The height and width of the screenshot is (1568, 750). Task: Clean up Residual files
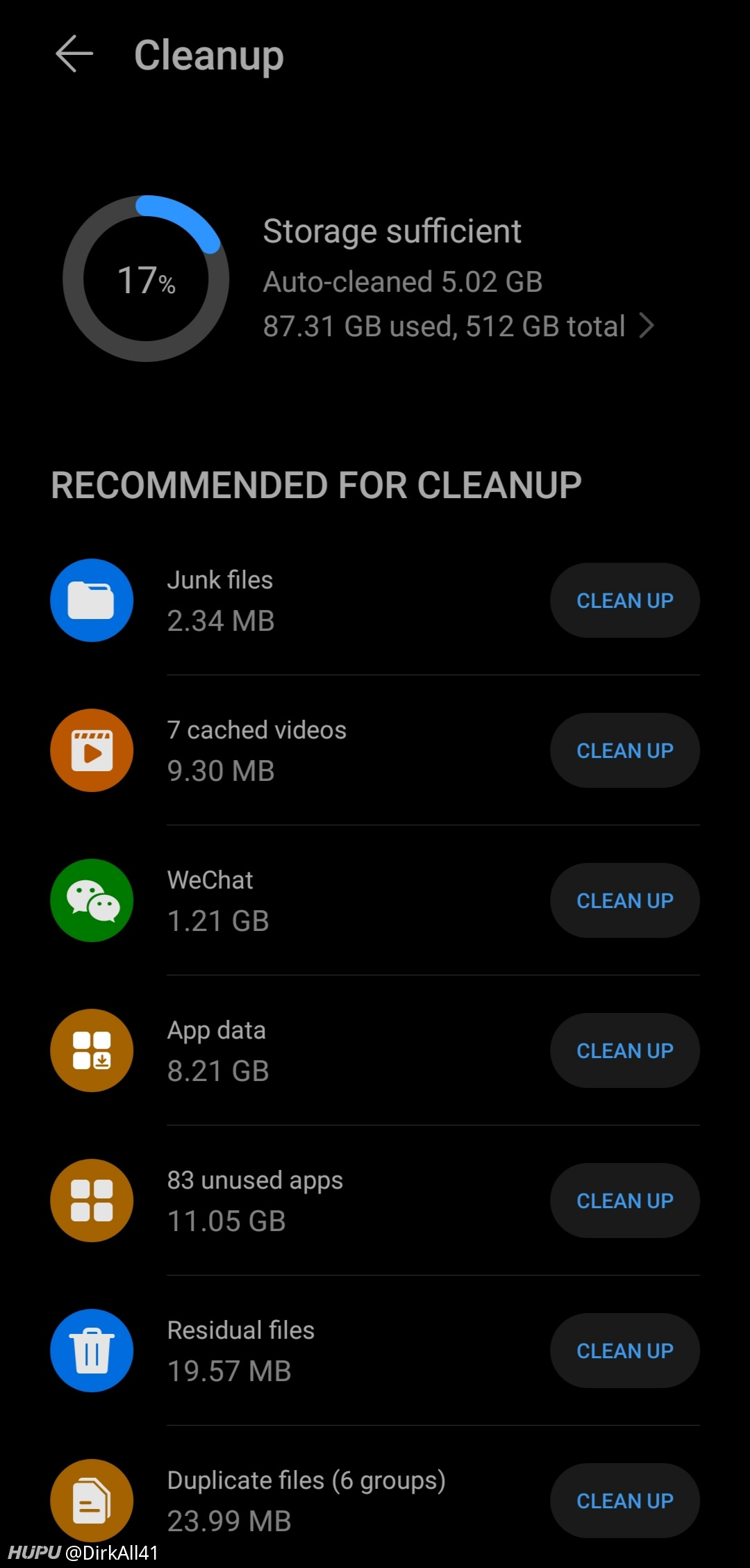coord(625,1351)
